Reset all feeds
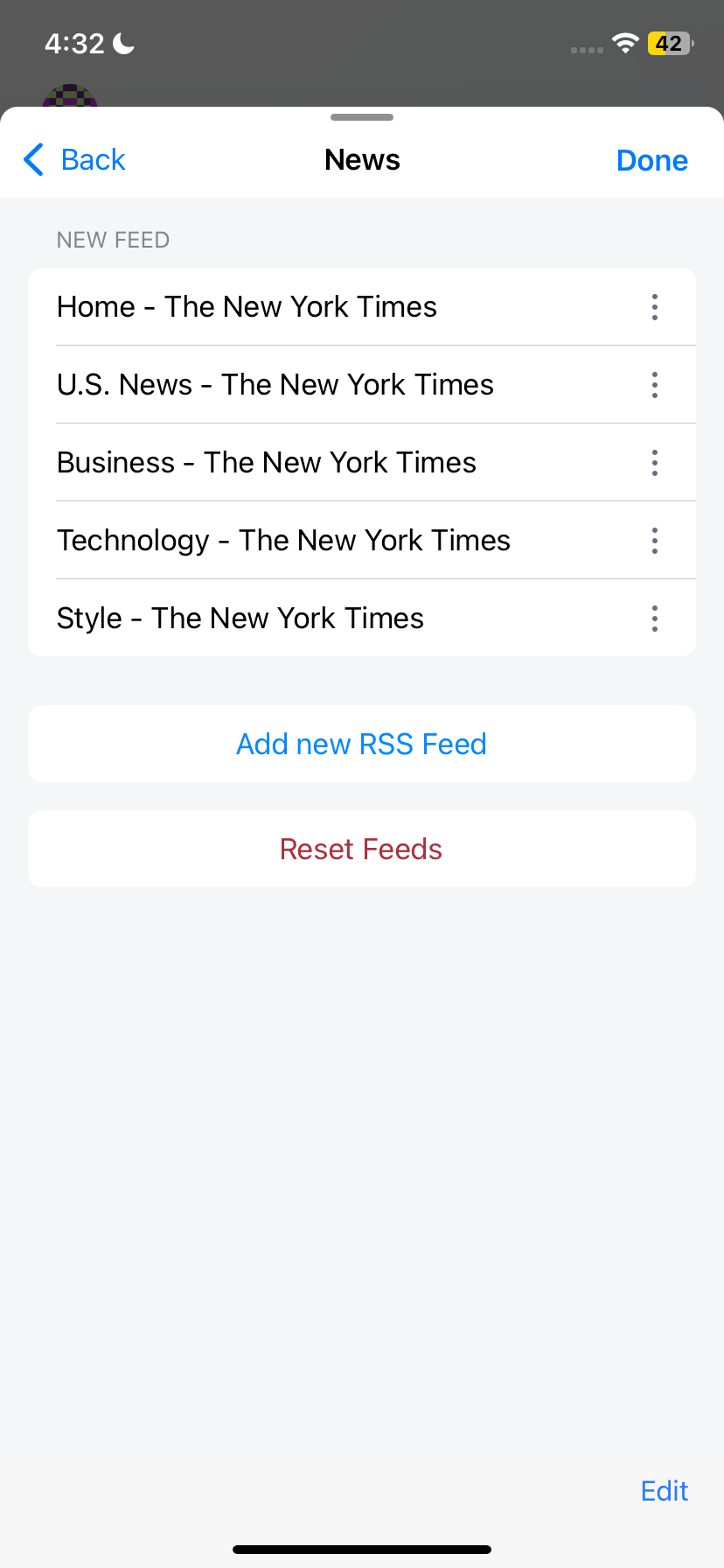Viewport: 724px width, 1568px height. click(x=362, y=849)
